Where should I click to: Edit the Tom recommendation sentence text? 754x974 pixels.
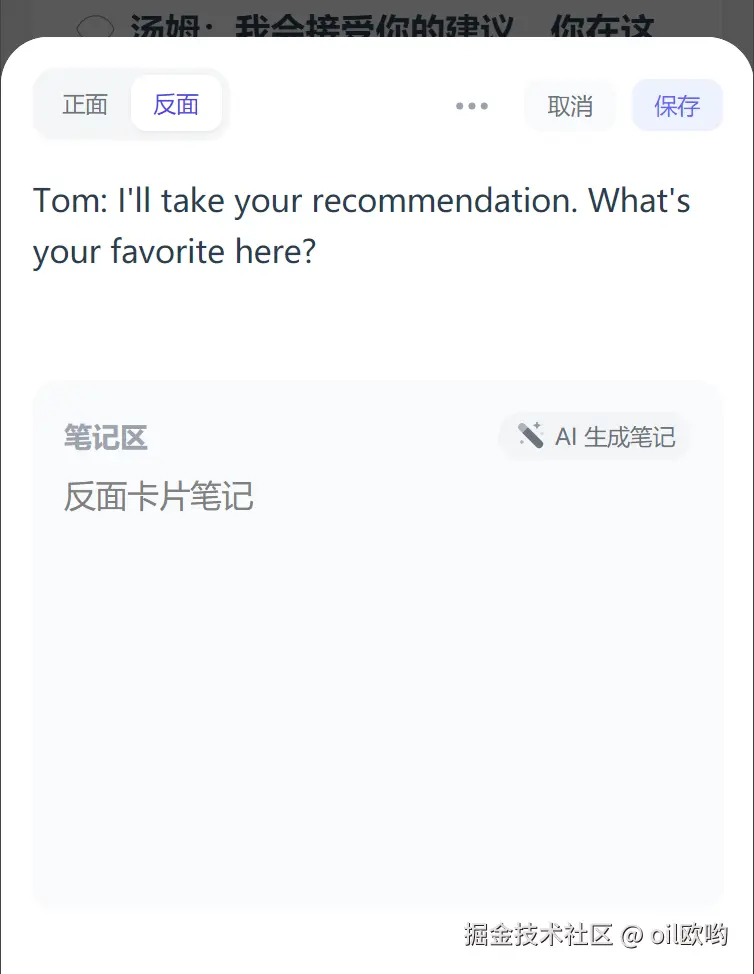point(362,226)
